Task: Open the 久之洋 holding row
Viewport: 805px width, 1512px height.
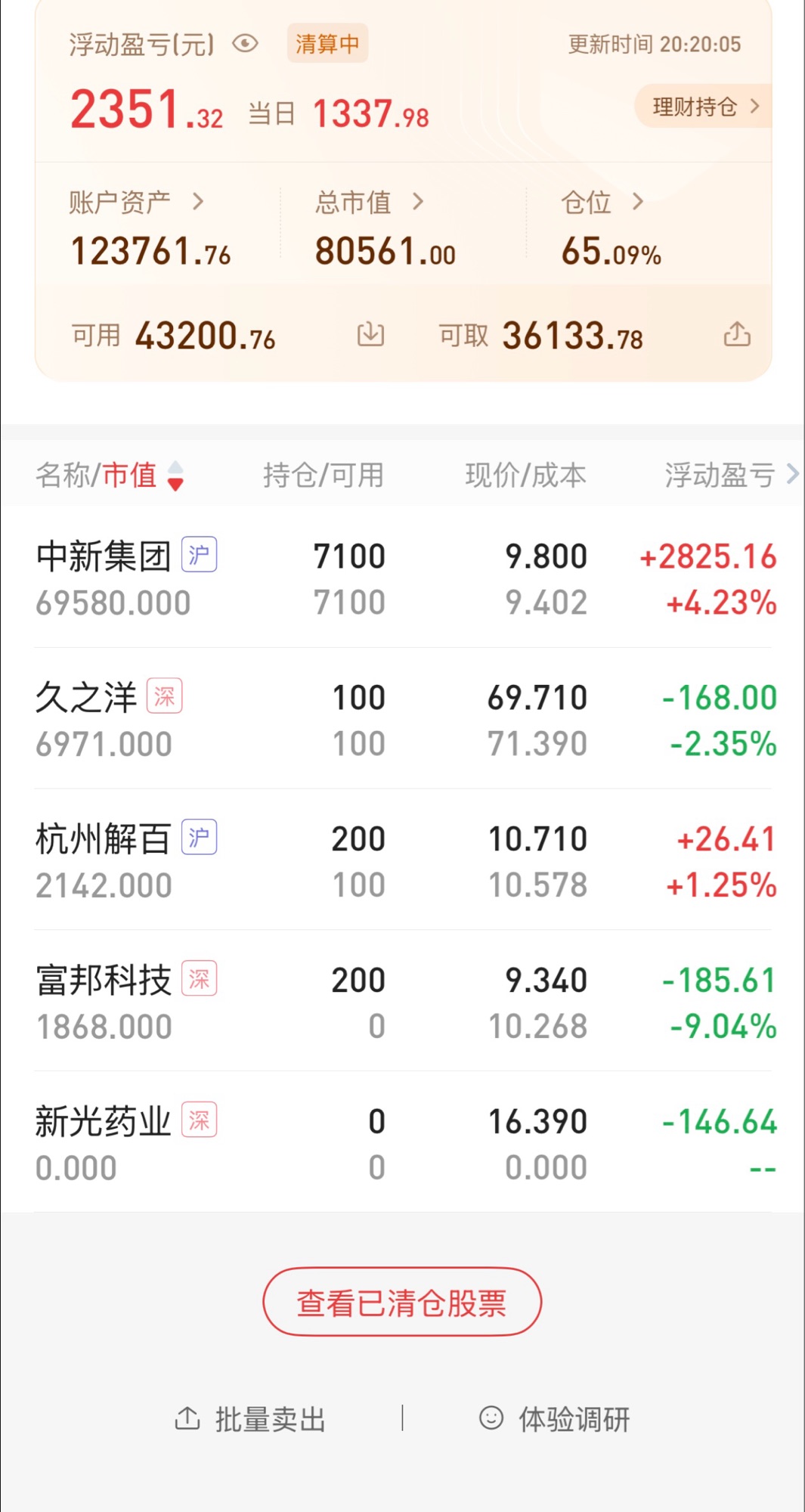Action: coord(402,720)
